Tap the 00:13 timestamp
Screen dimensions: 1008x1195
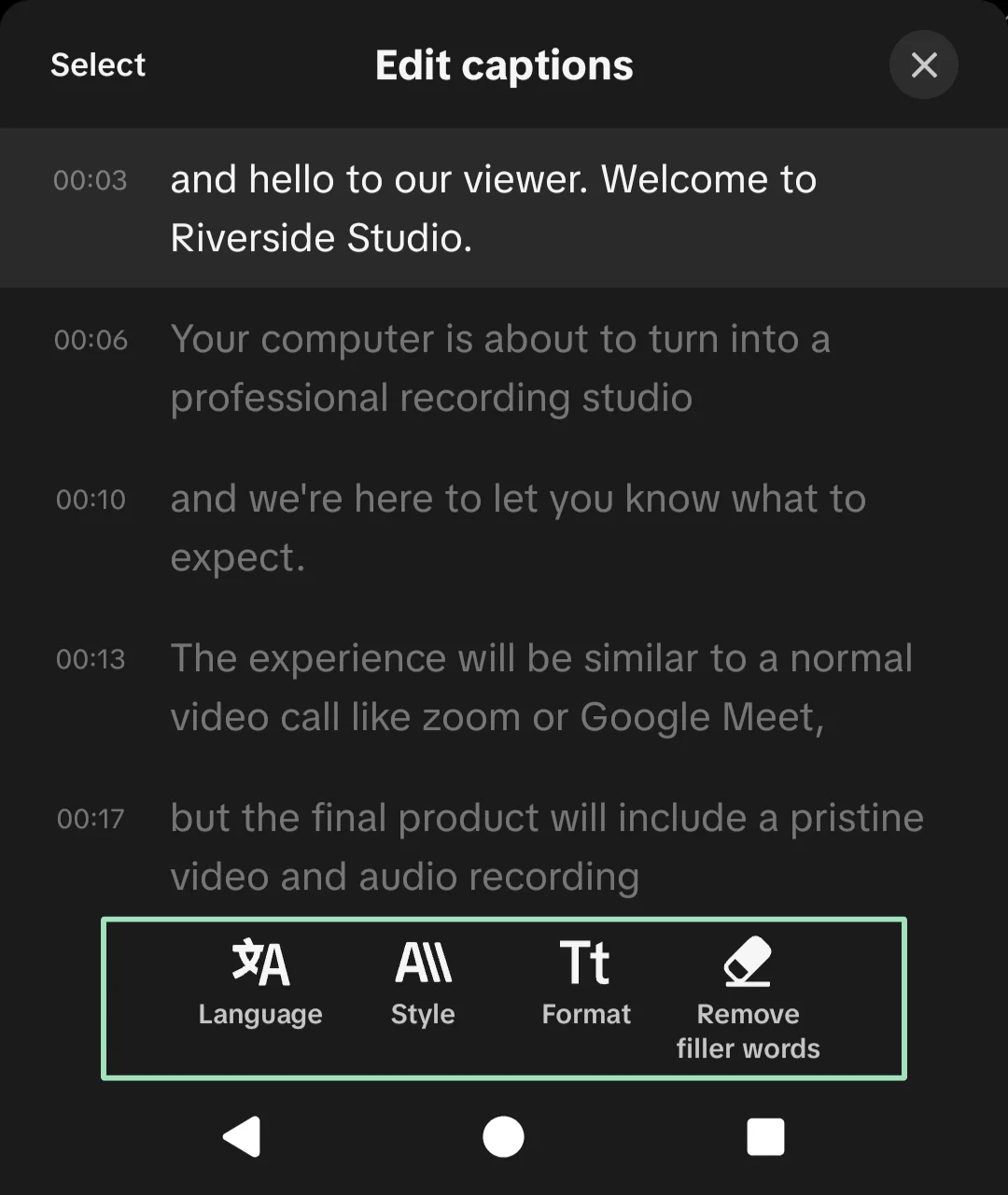point(90,660)
